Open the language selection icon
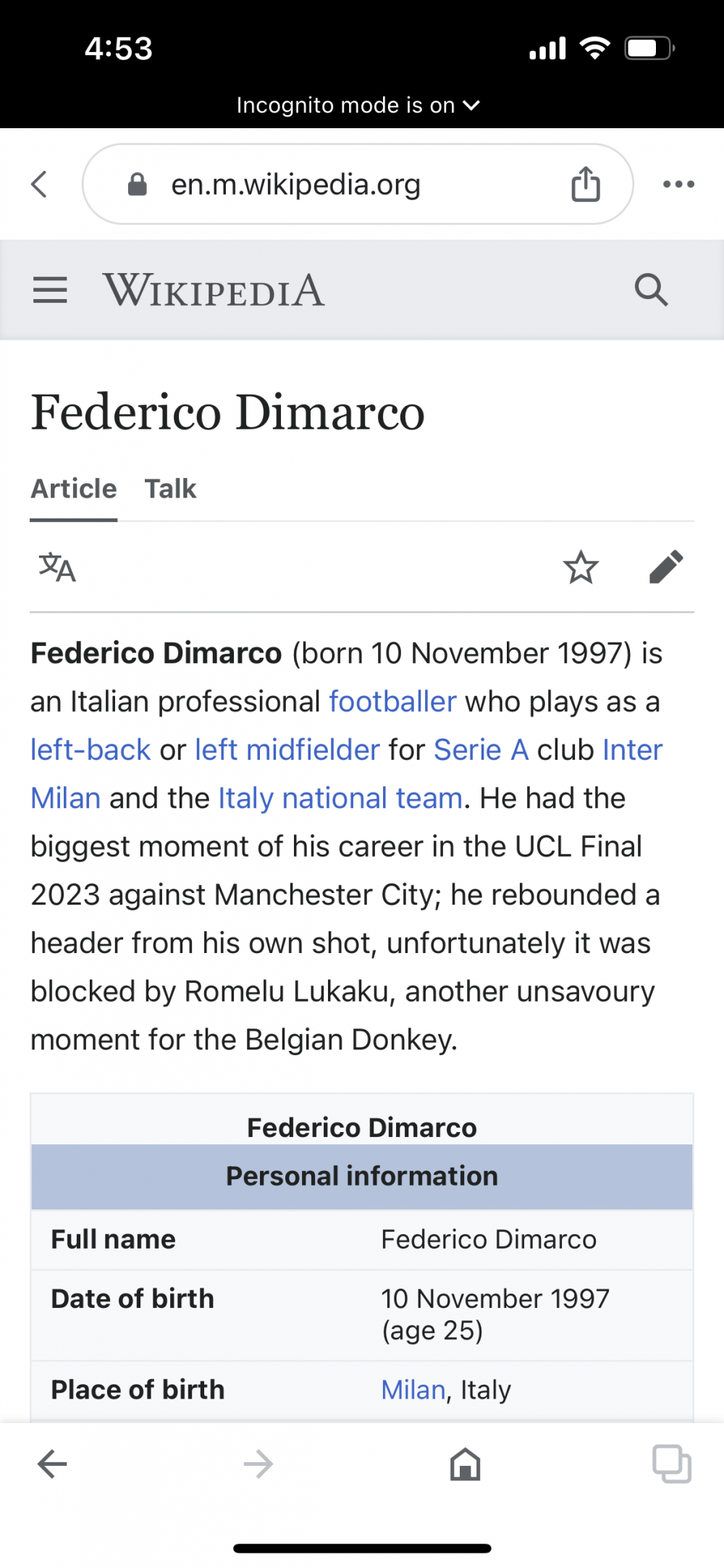 pyautogui.click(x=57, y=567)
